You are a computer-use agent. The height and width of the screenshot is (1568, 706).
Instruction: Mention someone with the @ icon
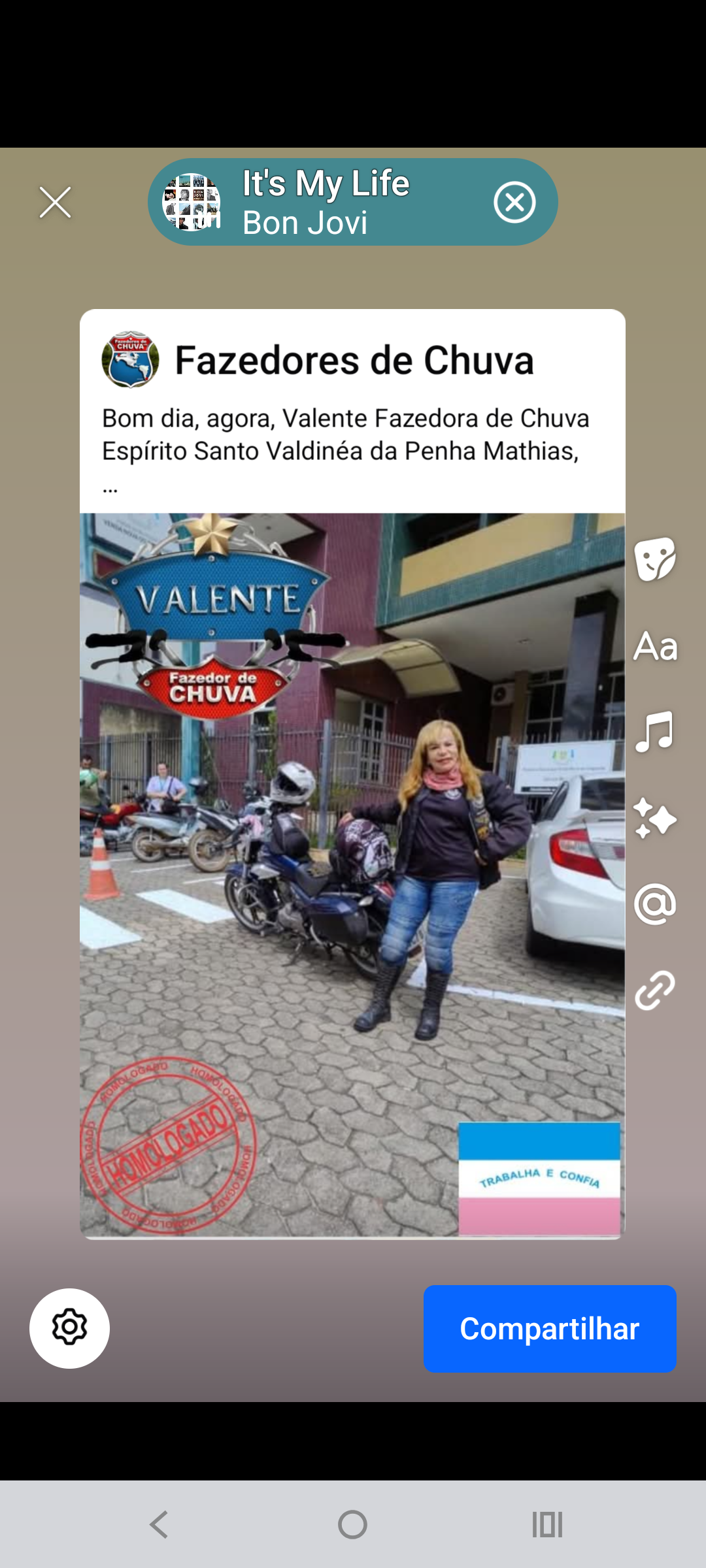pyautogui.click(x=655, y=904)
